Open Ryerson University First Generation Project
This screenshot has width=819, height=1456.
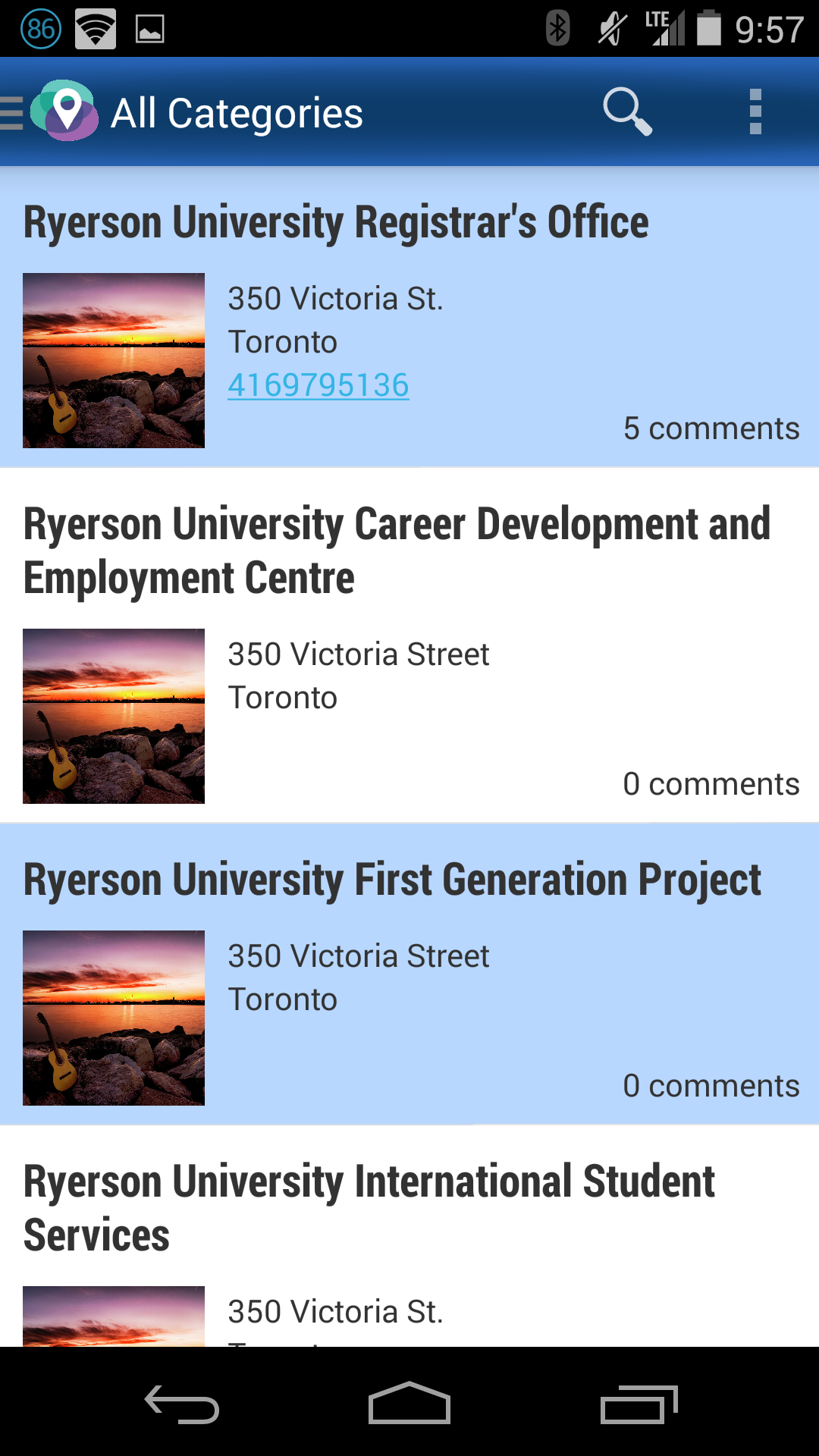tap(392, 880)
